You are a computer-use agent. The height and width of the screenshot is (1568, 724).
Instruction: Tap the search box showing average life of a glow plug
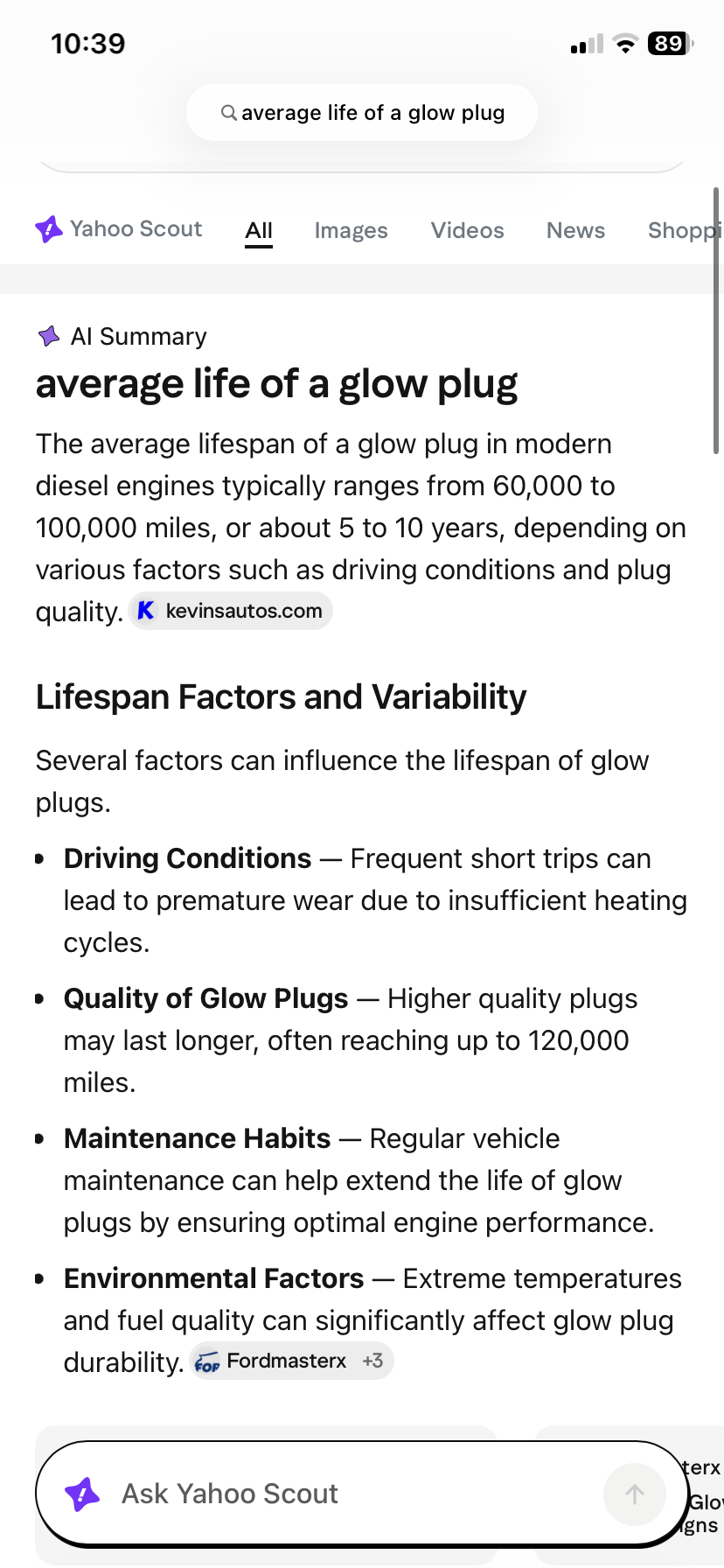361,113
